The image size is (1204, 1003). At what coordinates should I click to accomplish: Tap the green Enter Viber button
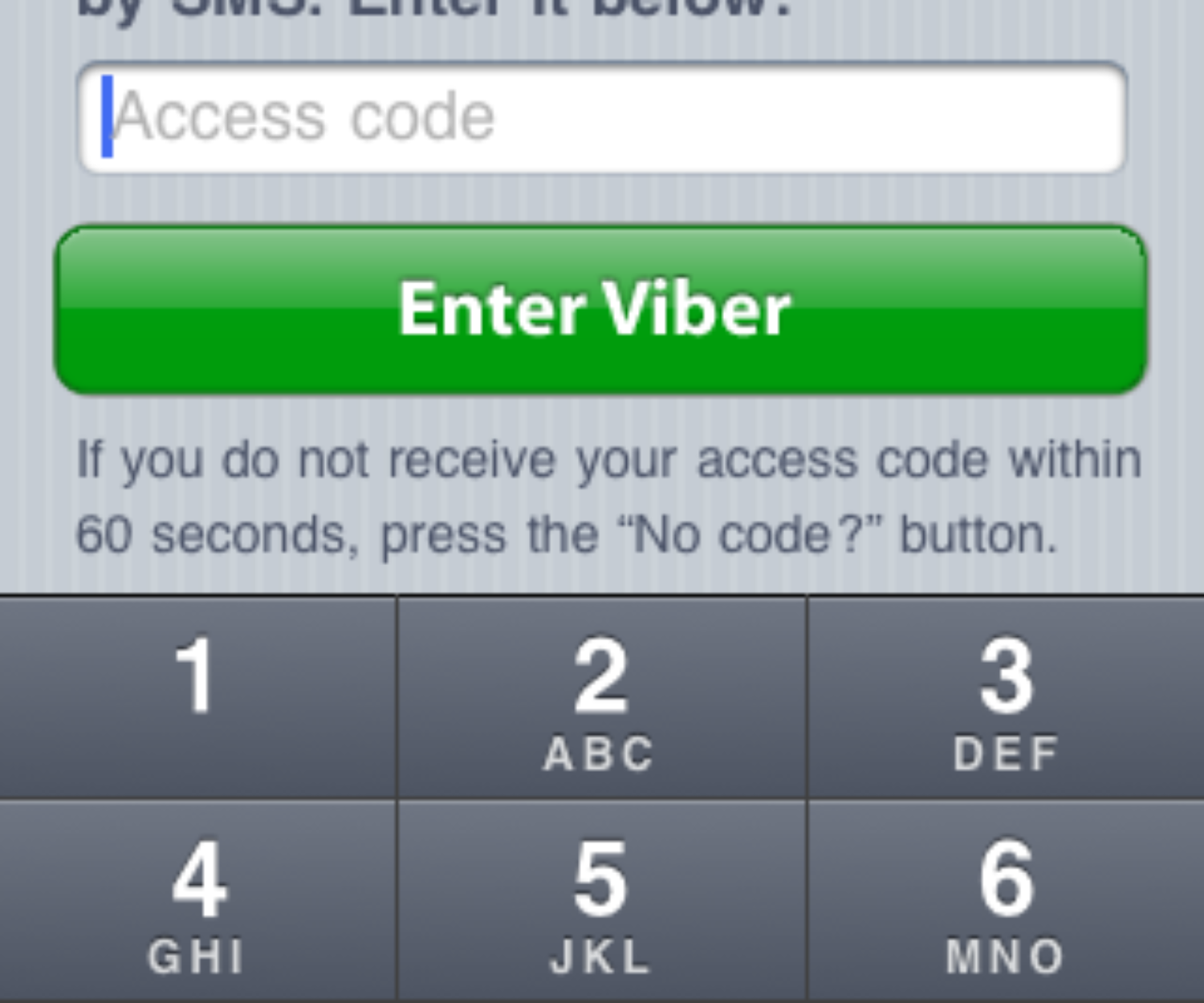pyautogui.click(x=600, y=310)
